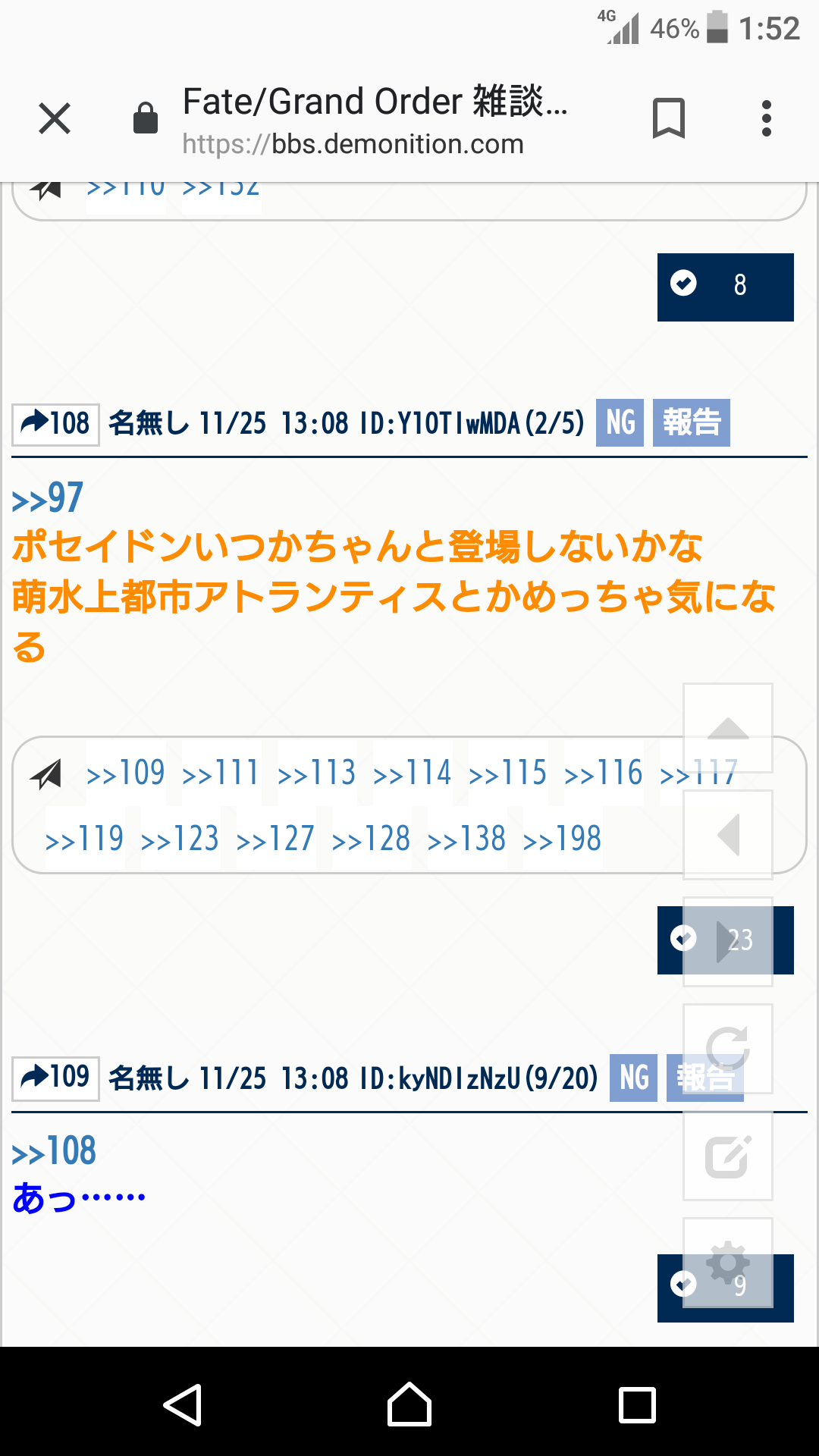Mark post 108 as NG
Image resolution: width=819 pixels, height=1456 pixels.
tap(620, 422)
